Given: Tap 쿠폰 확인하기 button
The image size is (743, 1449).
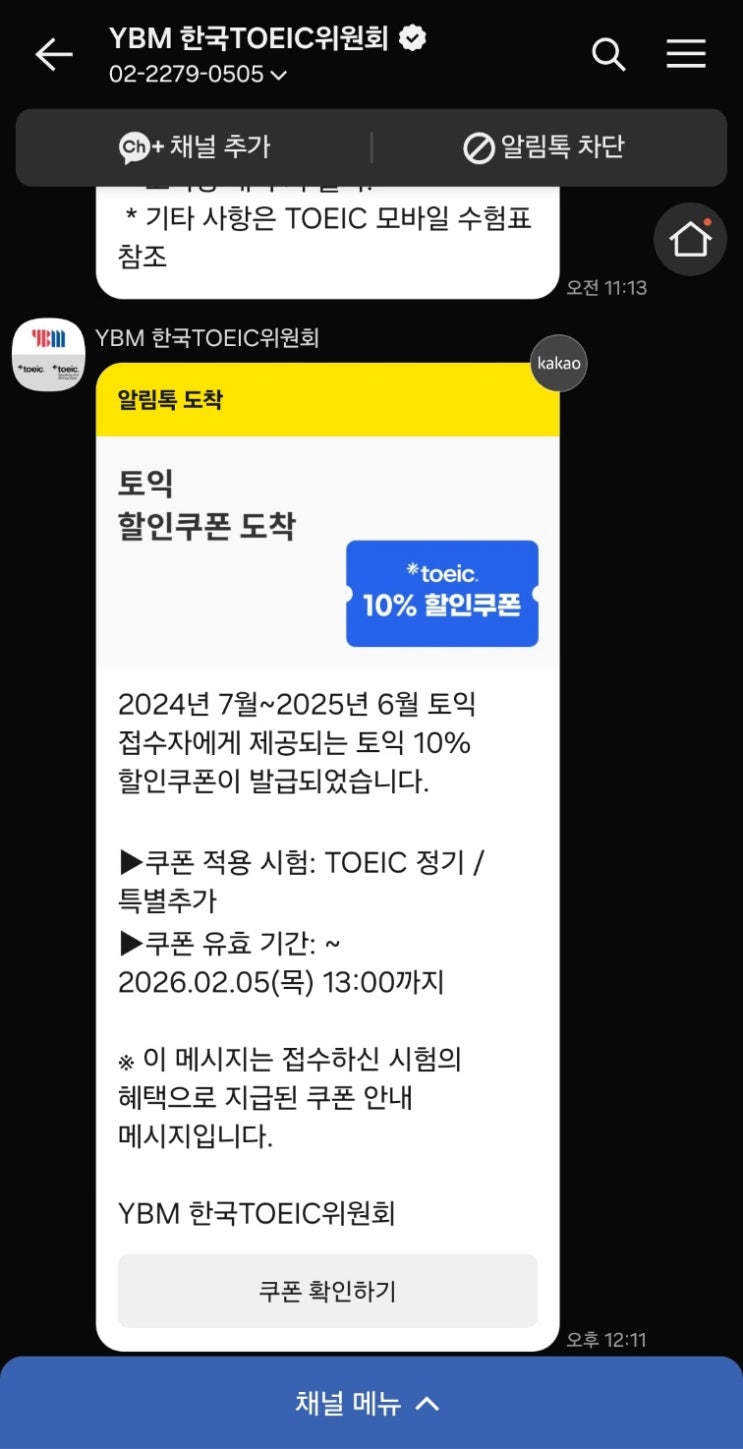Looking at the screenshot, I should click(x=327, y=1291).
